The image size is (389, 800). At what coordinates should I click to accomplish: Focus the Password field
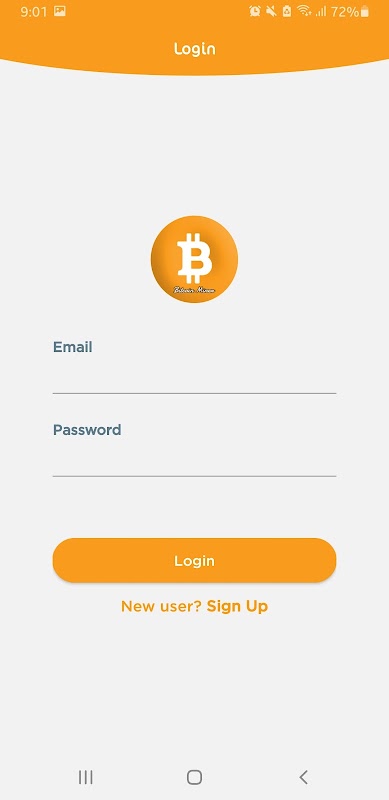[194, 459]
